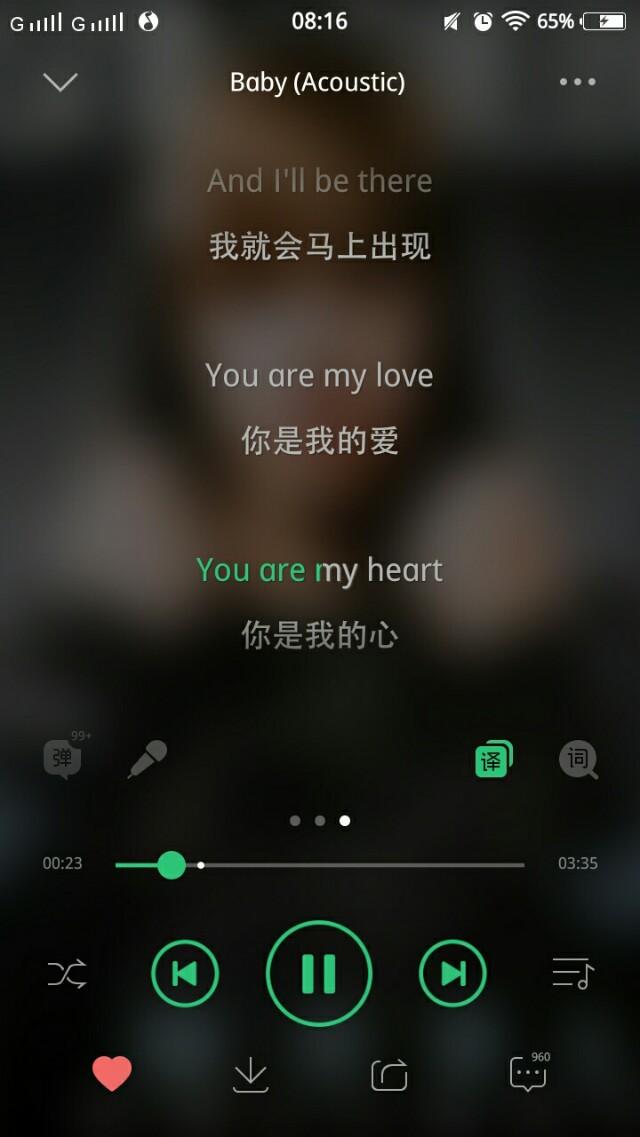The width and height of the screenshot is (640, 1137).
Task: Open the 960 comments
Action: tap(528, 1074)
